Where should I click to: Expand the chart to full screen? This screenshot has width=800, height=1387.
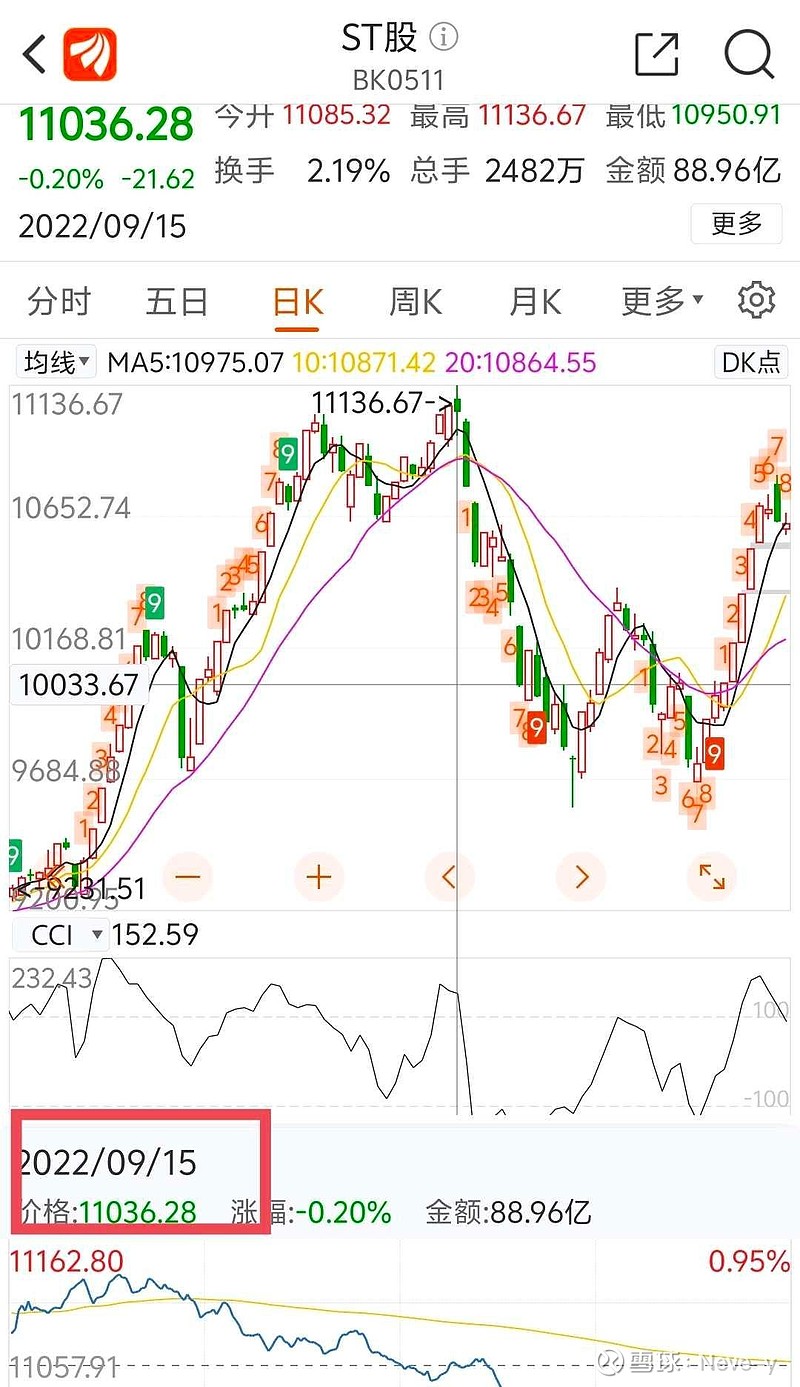coord(712,878)
